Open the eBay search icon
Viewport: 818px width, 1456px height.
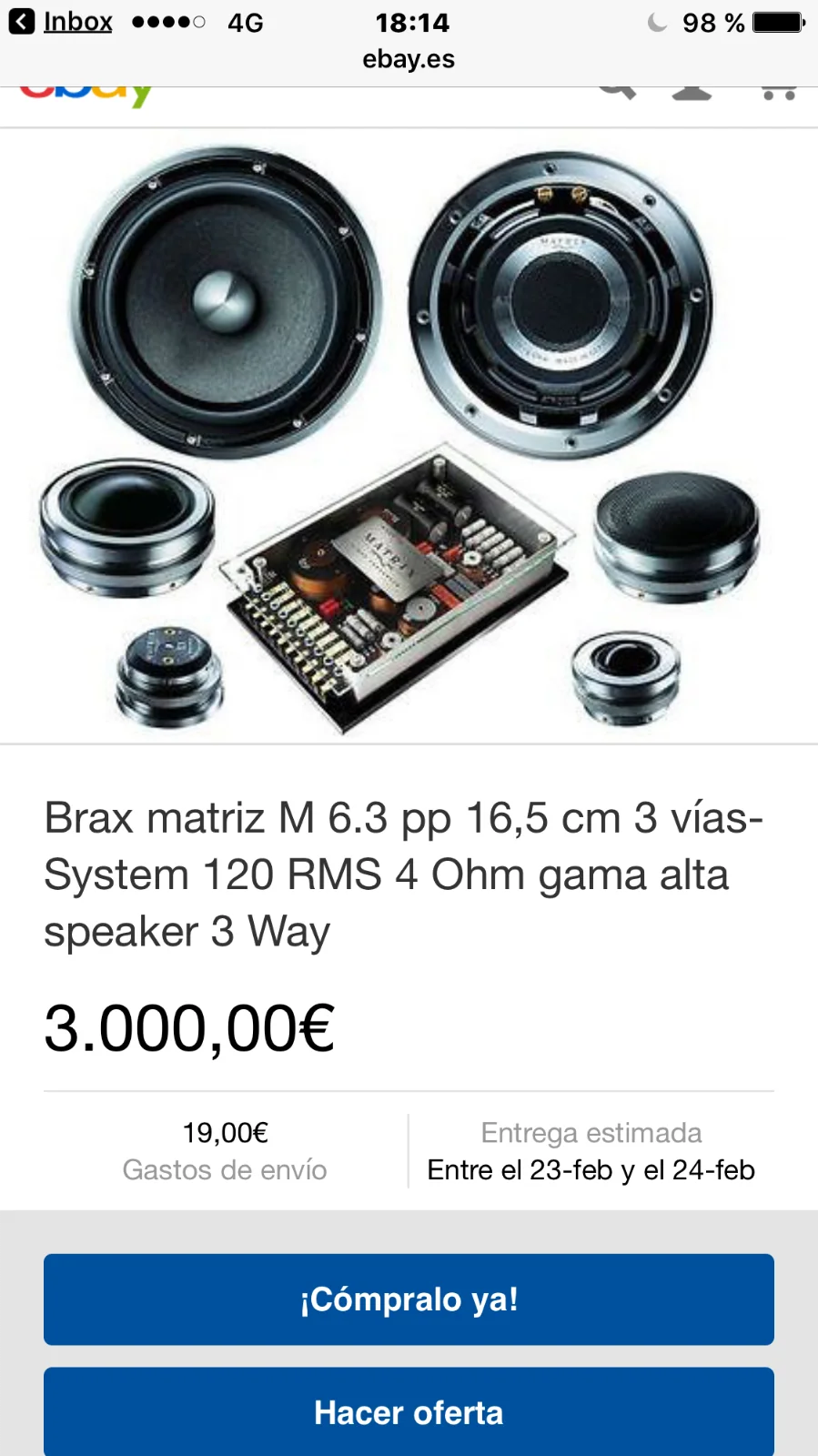point(617,91)
